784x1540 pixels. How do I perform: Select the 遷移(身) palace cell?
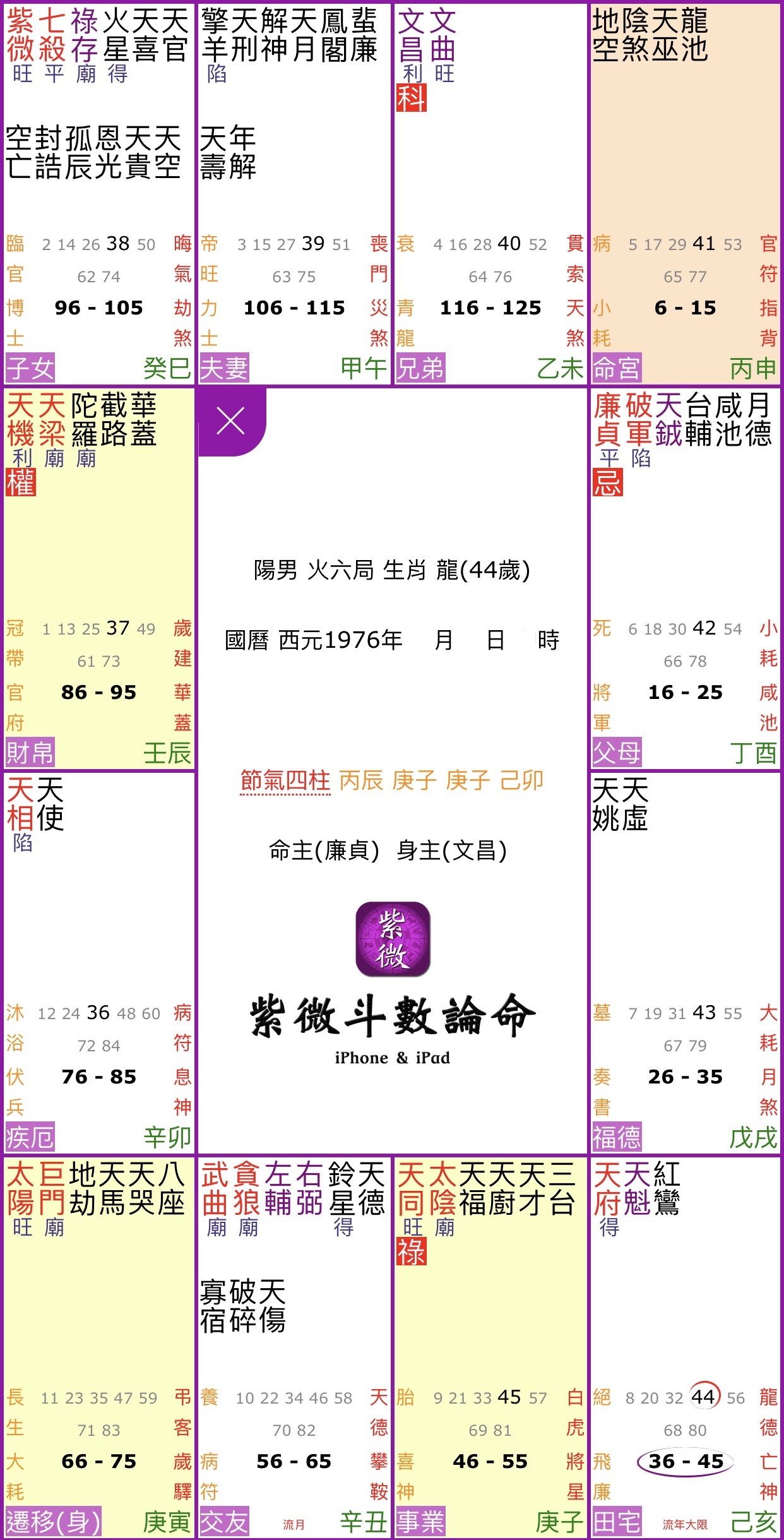99,1347
